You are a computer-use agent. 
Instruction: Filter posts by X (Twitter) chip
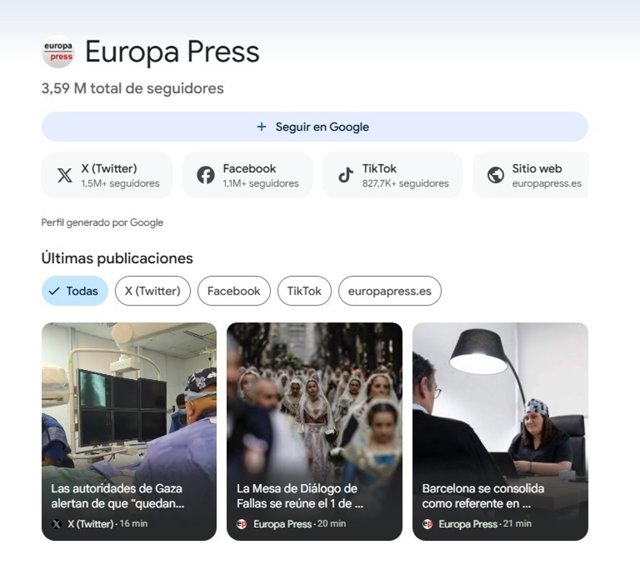pyautogui.click(x=153, y=291)
